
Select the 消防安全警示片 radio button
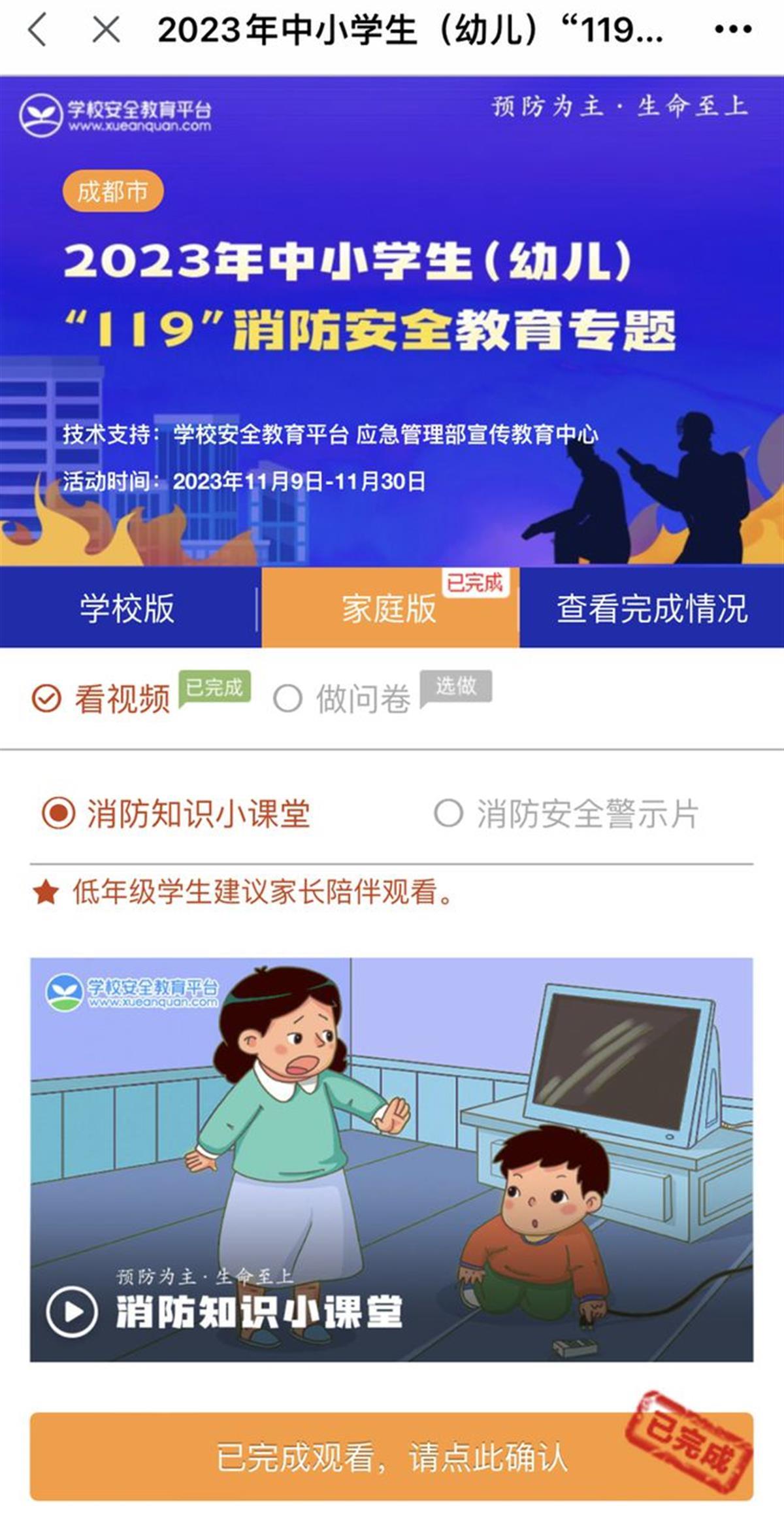448,813
